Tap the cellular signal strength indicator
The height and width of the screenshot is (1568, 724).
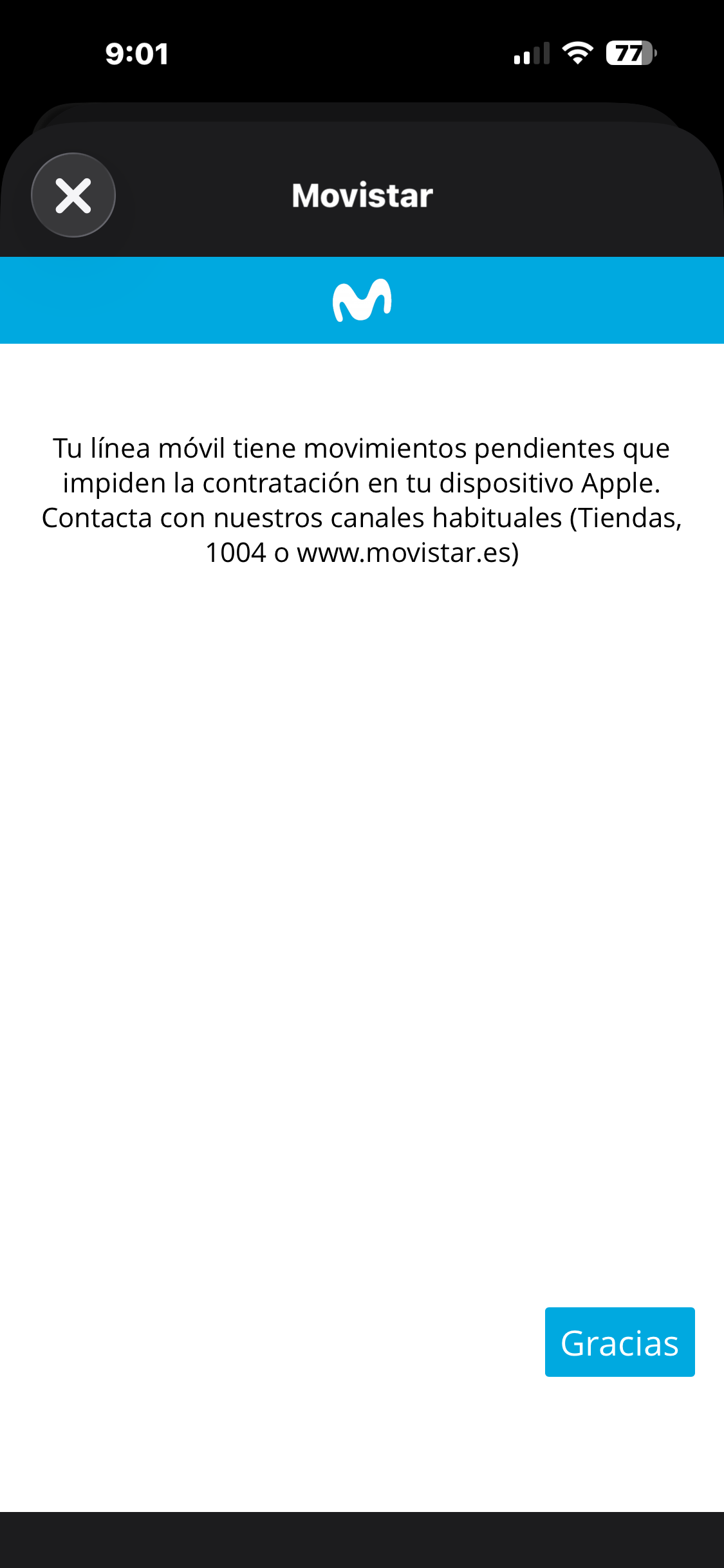point(532,54)
